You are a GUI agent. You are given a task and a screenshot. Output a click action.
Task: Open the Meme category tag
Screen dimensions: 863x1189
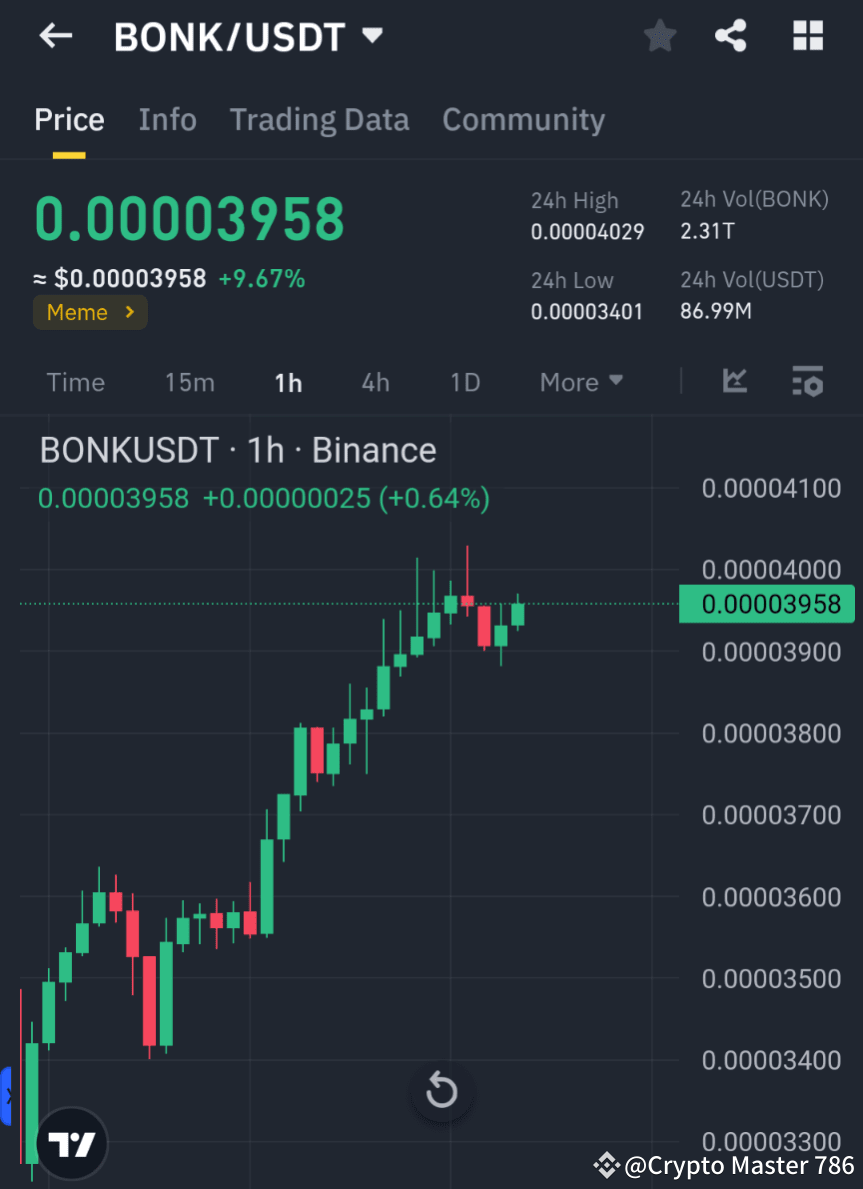click(x=90, y=312)
